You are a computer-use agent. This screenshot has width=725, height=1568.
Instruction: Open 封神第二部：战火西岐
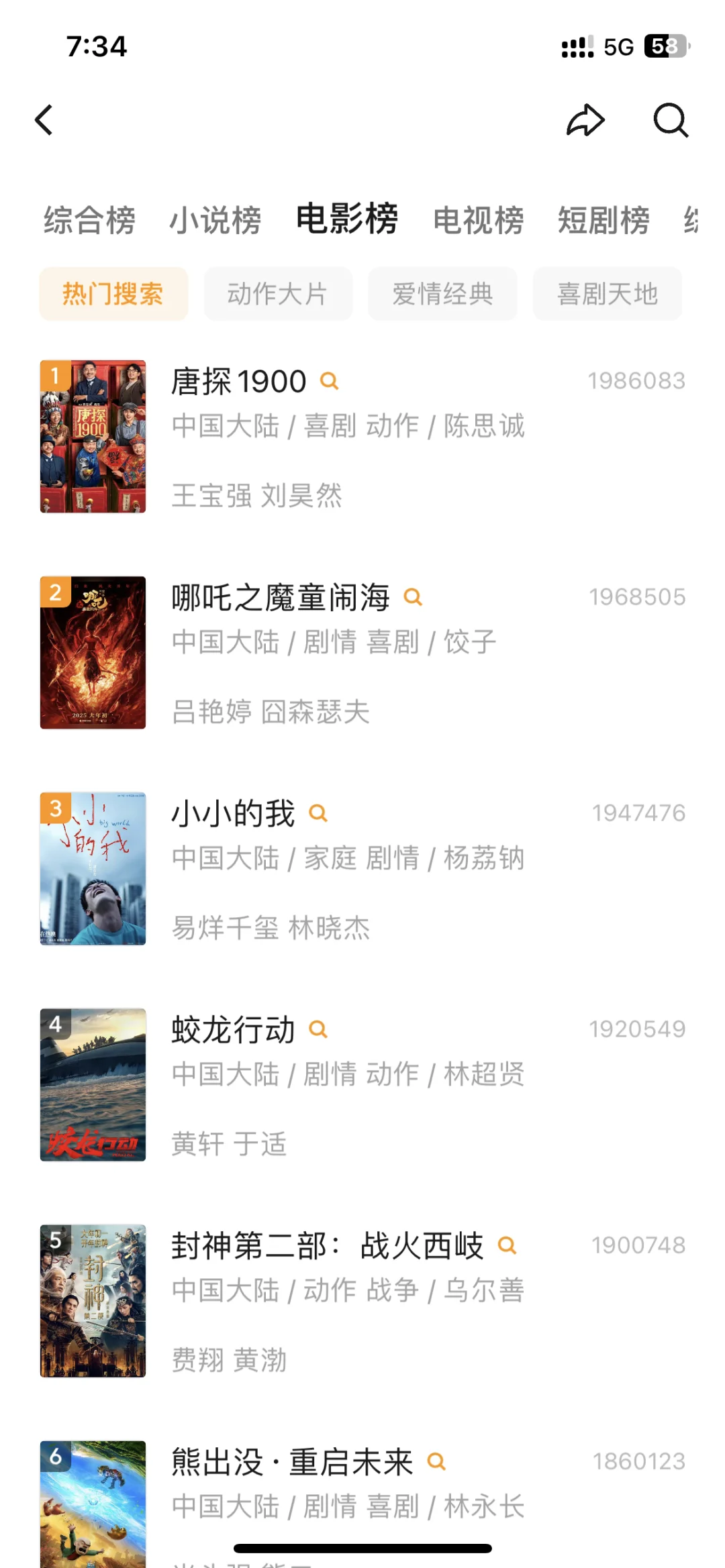[327, 1246]
